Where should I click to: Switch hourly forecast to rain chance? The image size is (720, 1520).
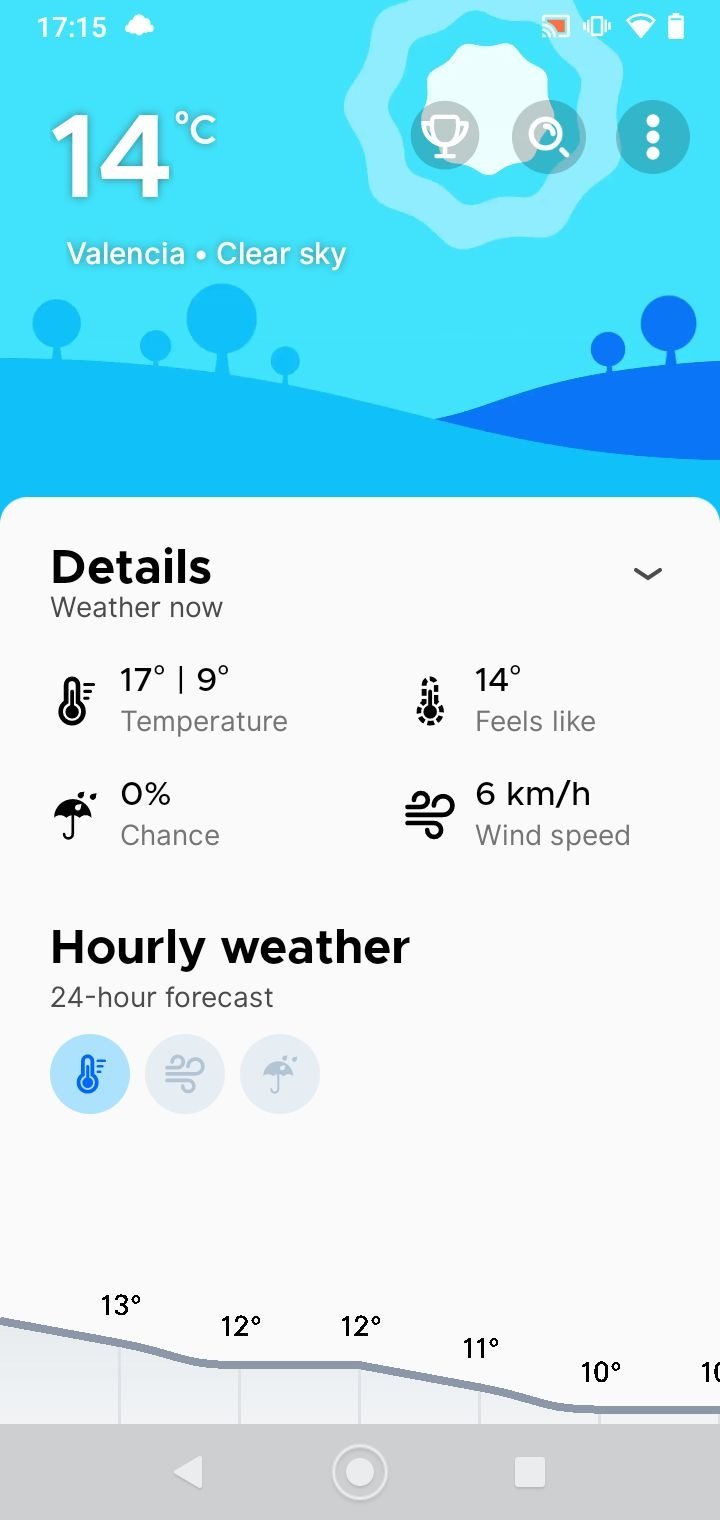point(280,1074)
